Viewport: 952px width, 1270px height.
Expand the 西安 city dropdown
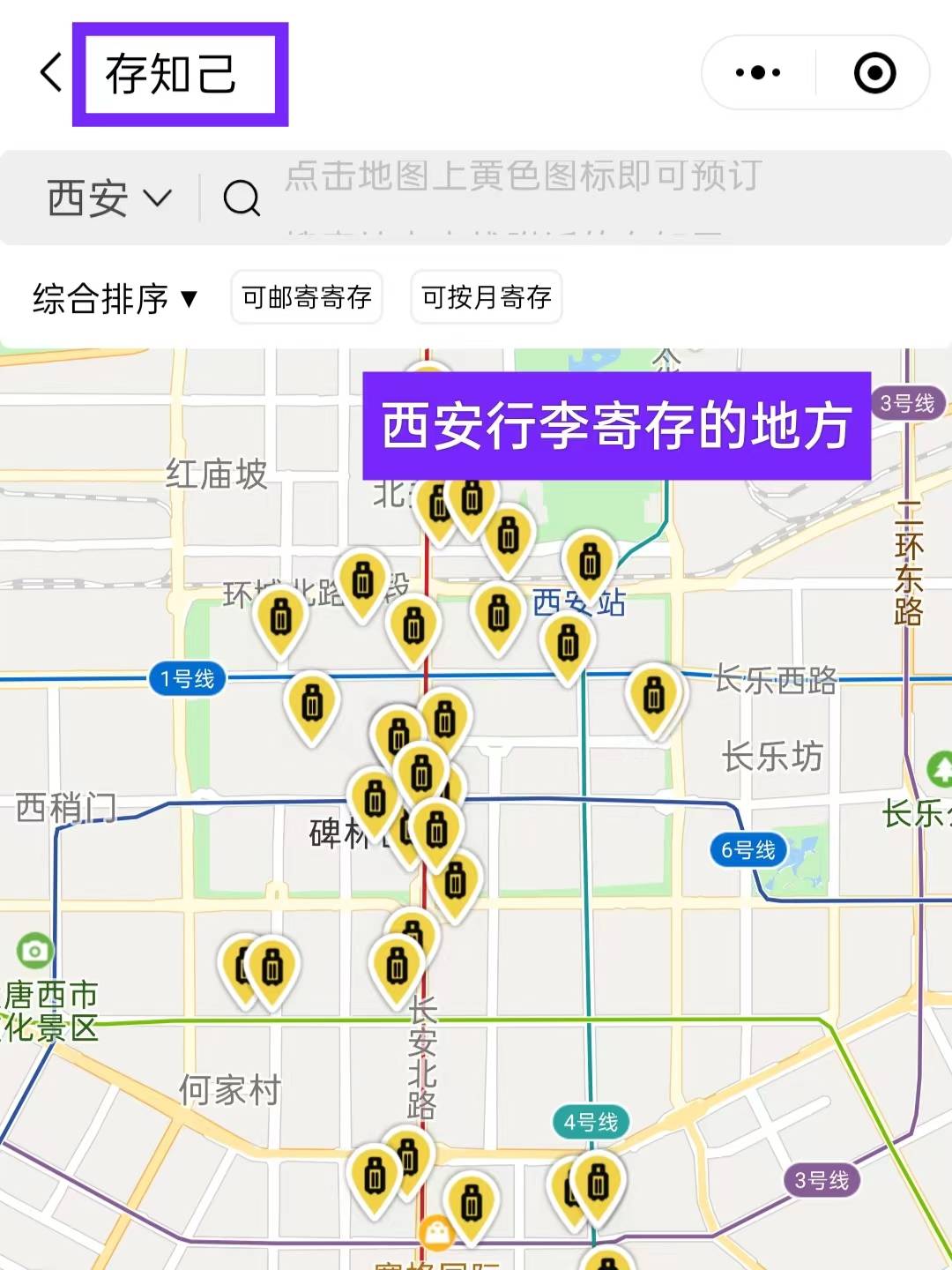click(x=109, y=198)
